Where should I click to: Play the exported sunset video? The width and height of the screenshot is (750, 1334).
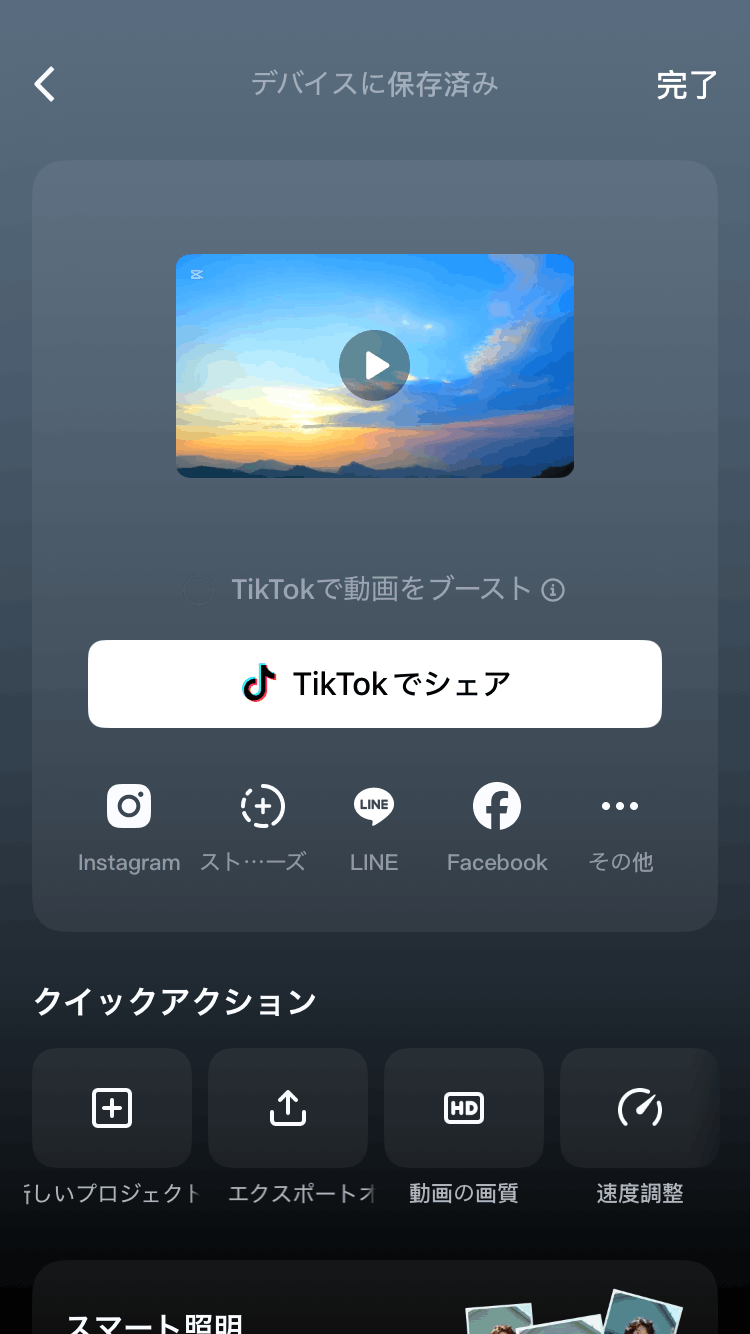(x=374, y=365)
